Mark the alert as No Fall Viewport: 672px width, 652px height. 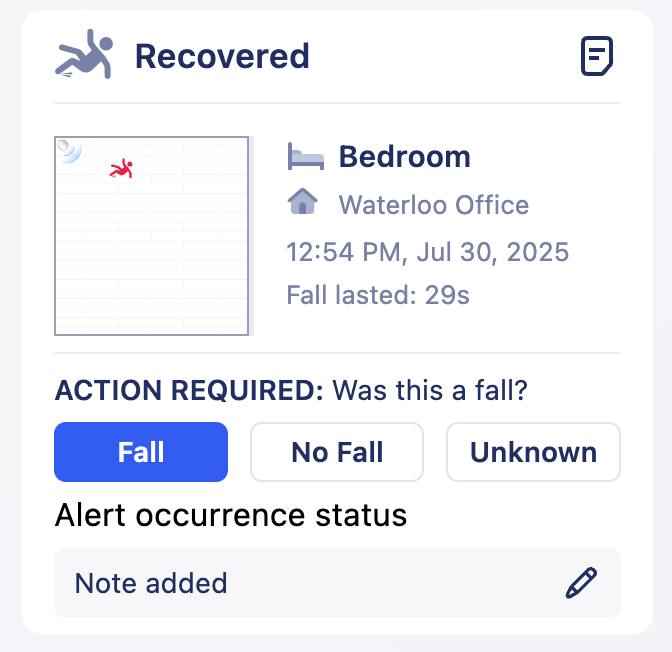point(337,452)
